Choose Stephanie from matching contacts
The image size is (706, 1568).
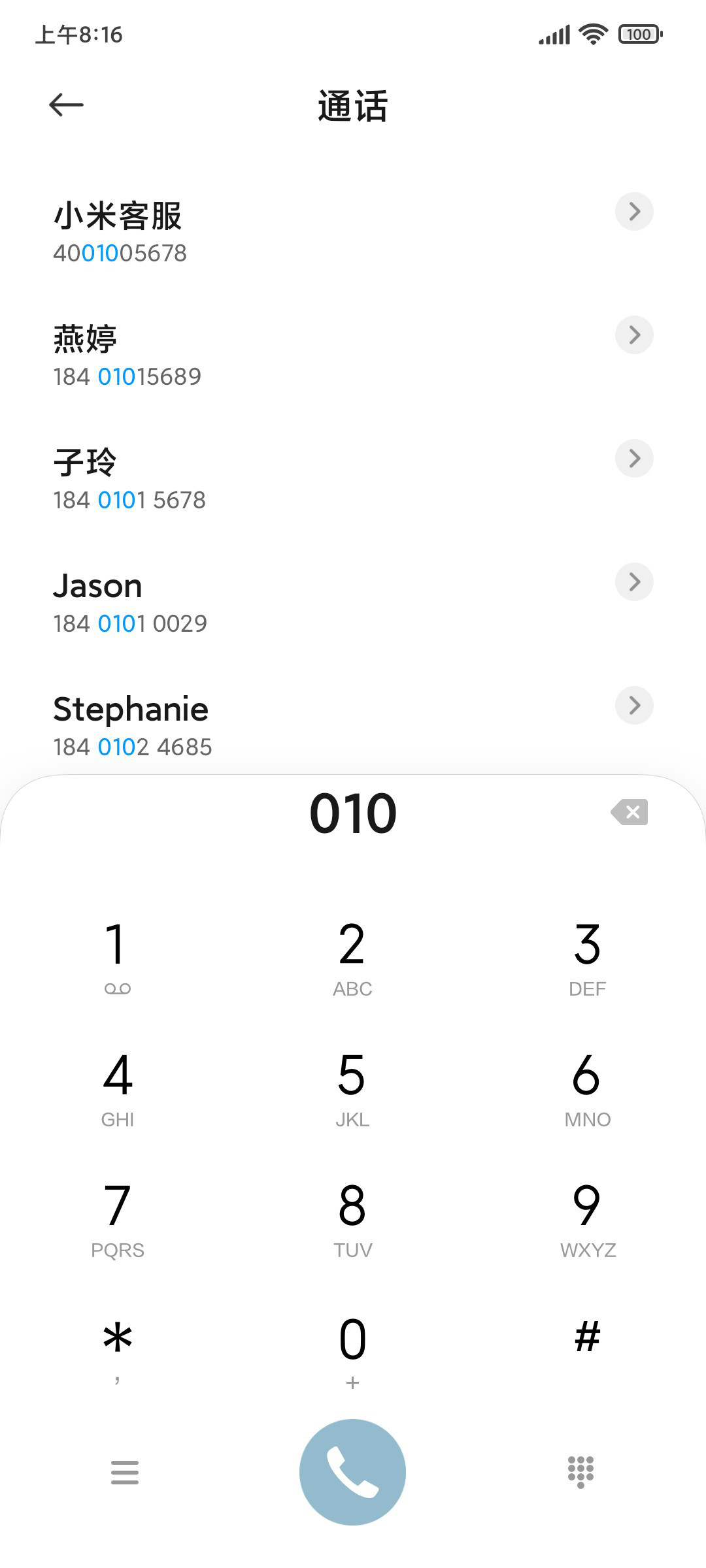[261, 725]
